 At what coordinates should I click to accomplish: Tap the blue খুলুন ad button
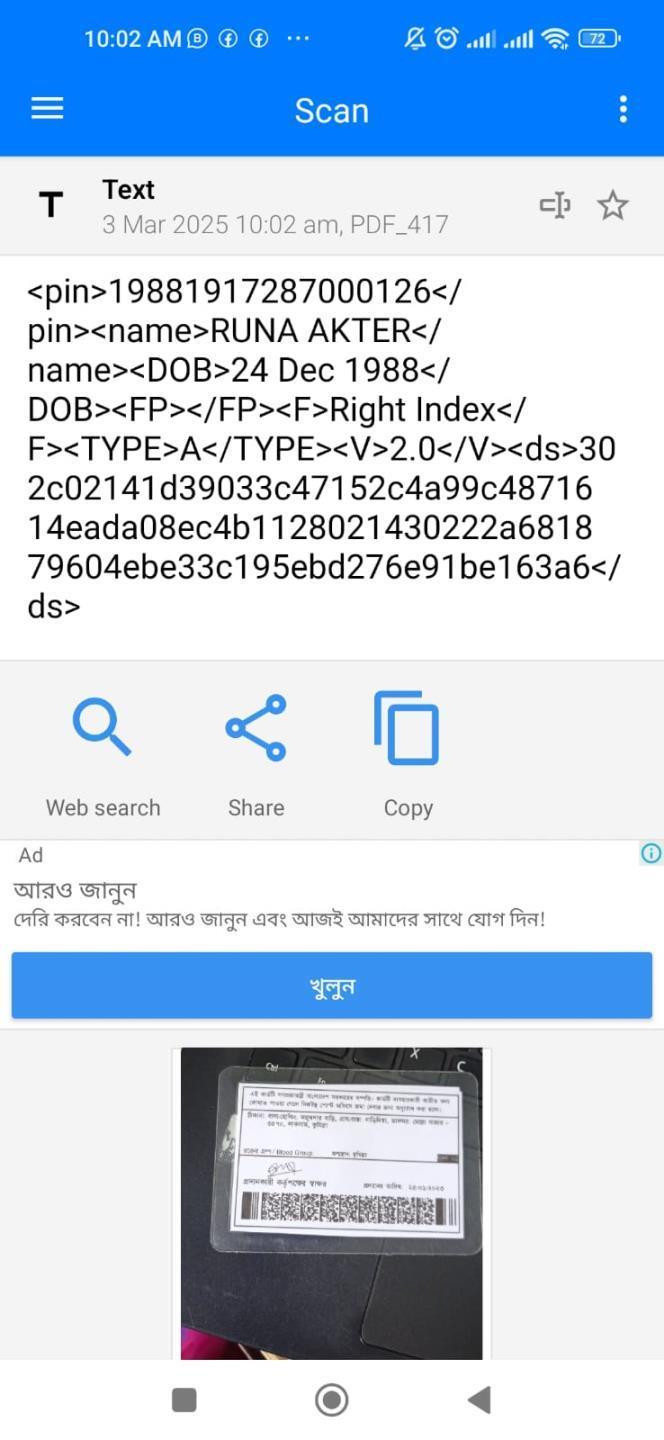332,986
